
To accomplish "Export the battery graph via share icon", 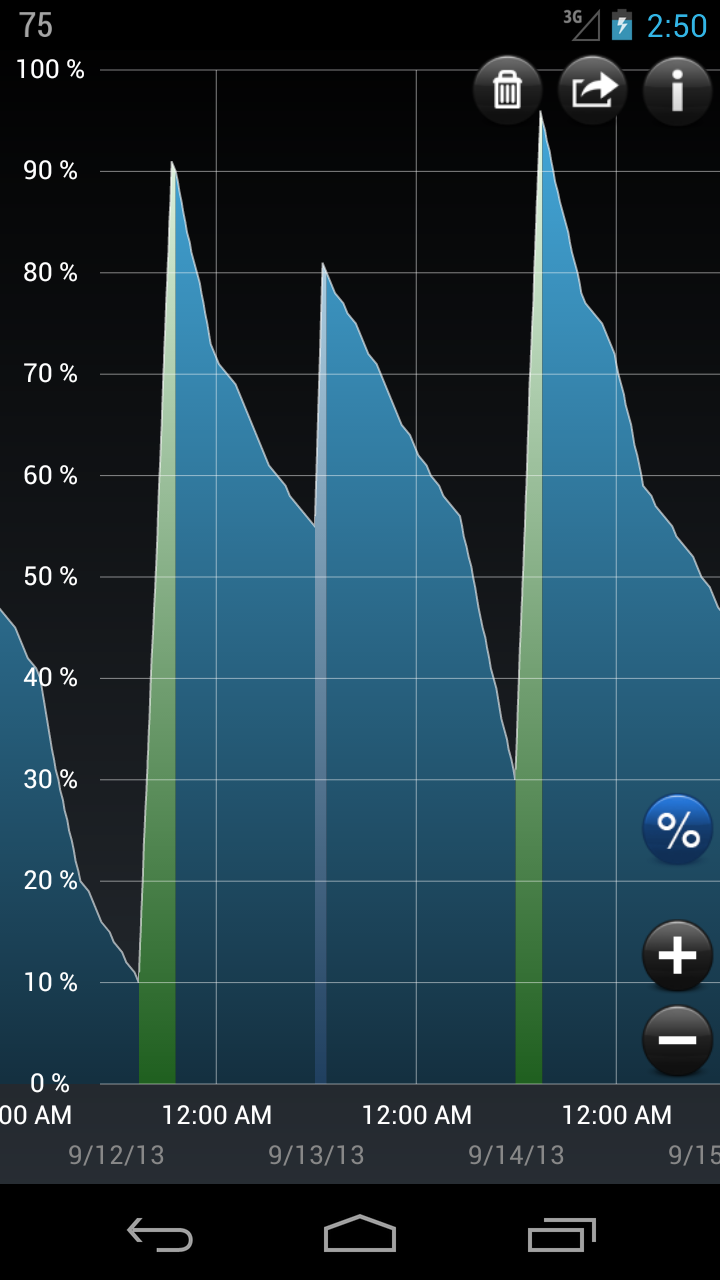I will tap(591, 90).
